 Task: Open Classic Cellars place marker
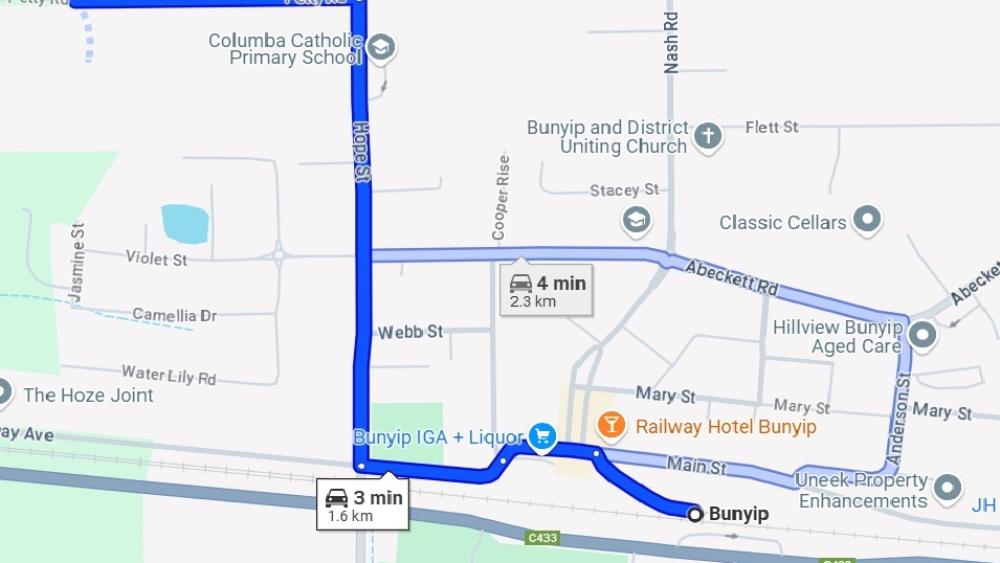(x=867, y=219)
